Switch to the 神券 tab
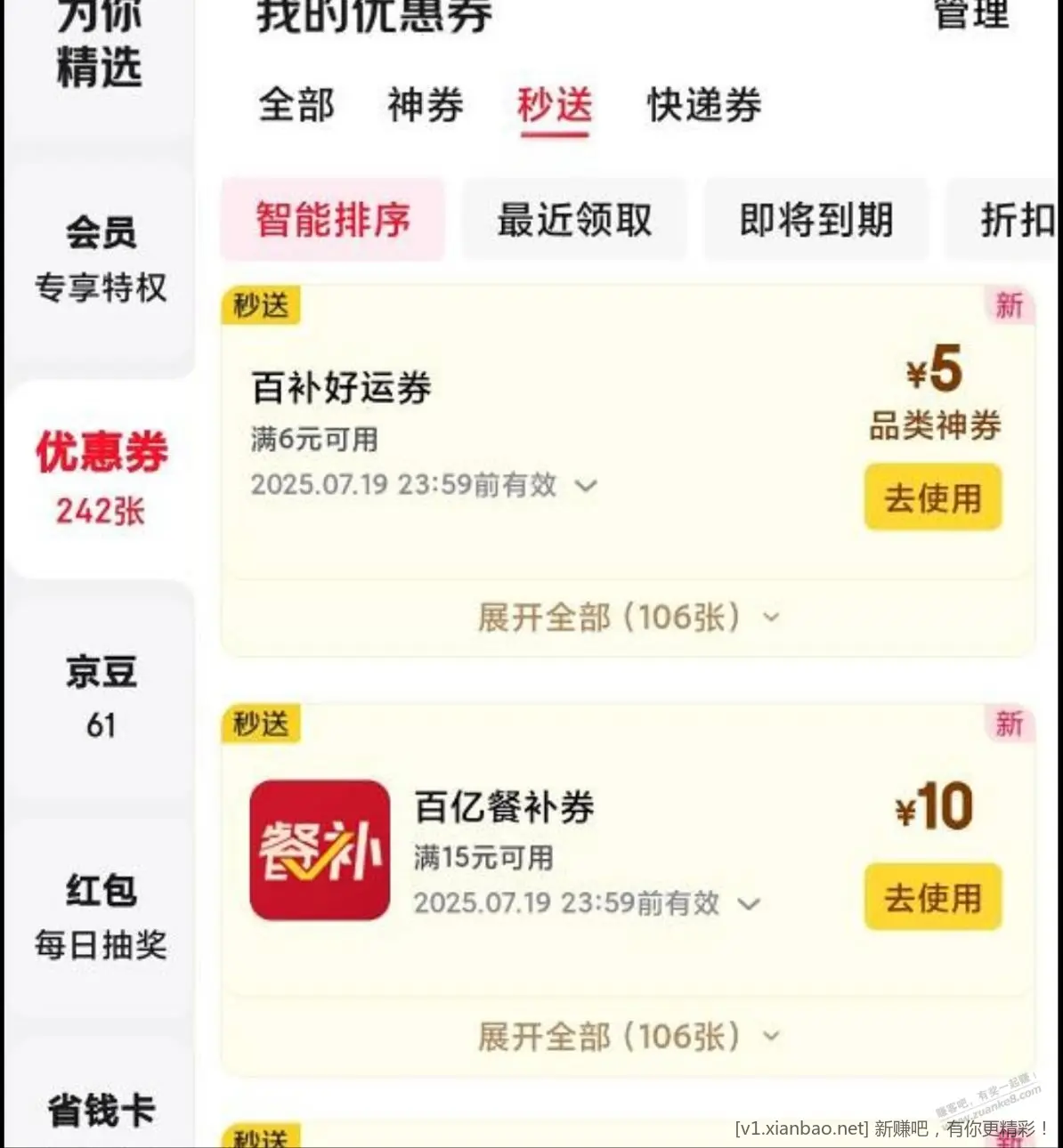The height and width of the screenshot is (1148, 1063). 426,106
